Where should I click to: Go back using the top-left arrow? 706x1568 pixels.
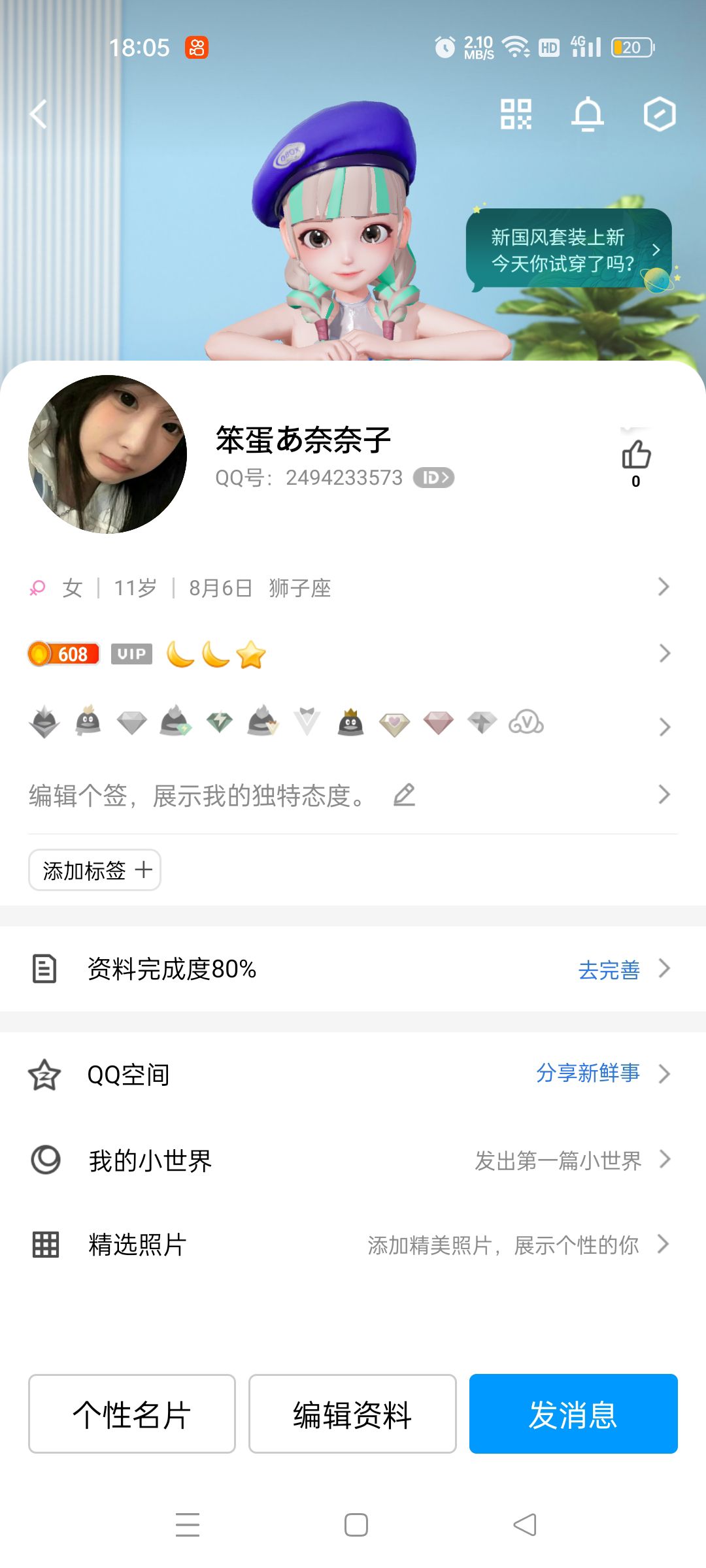[x=39, y=114]
